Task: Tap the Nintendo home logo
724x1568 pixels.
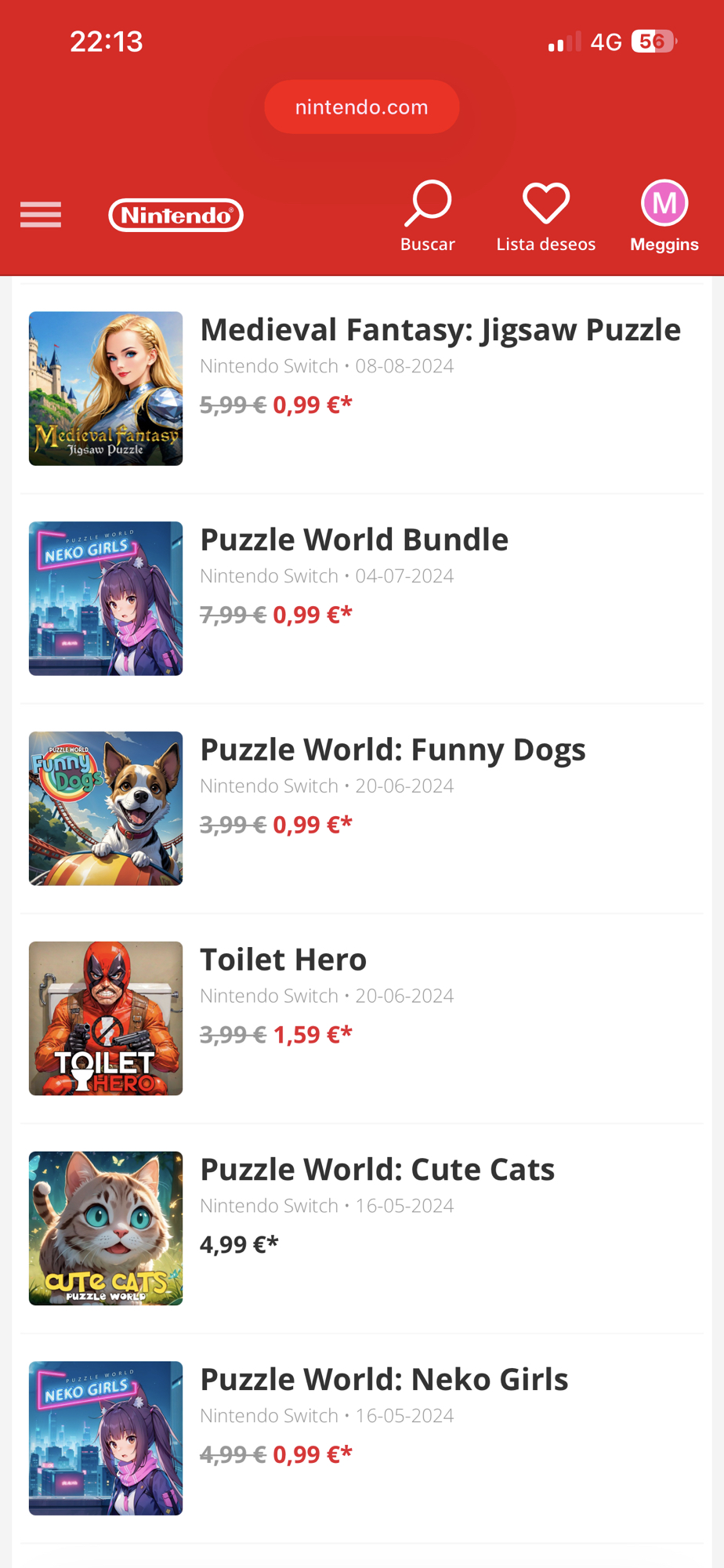Action: pyautogui.click(x=176, y=215)
